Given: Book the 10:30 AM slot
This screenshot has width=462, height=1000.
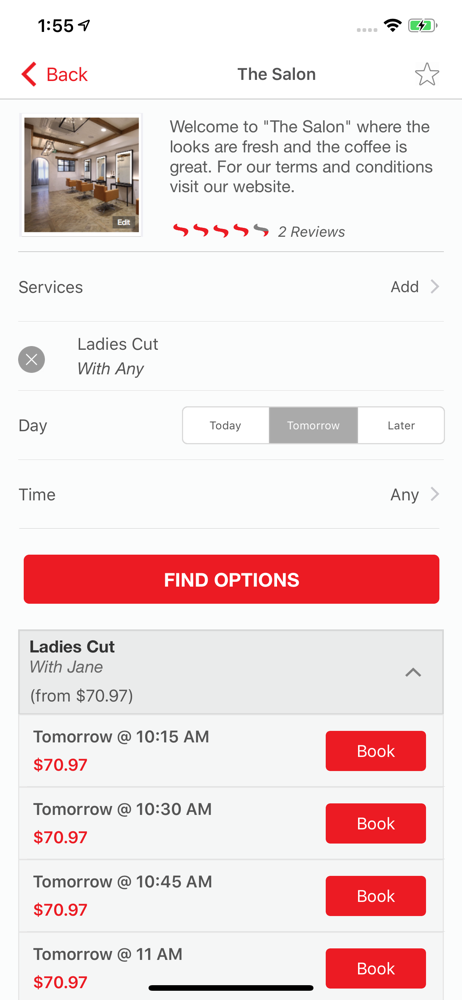Looking at the screenshot, I should coord(376,823).
